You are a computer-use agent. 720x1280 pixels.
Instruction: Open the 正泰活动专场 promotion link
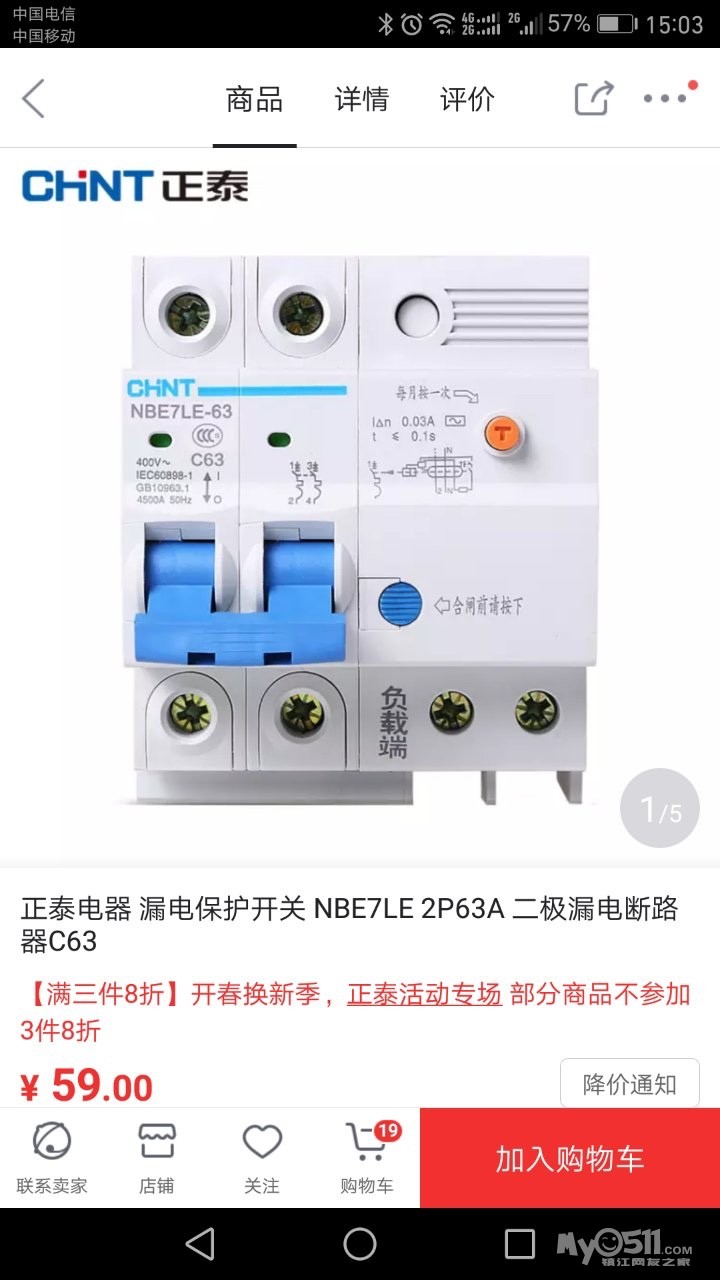tap(424, 994)
